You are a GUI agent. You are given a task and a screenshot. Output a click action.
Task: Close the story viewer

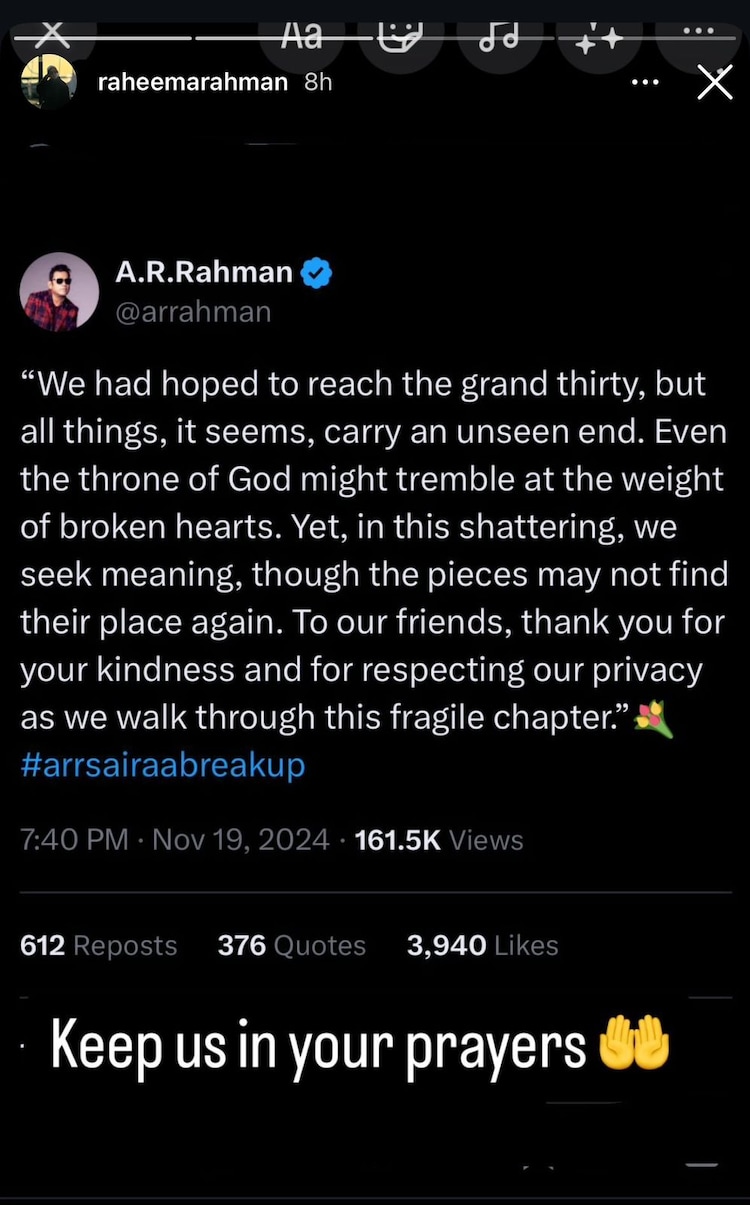(x=714, y=83)
